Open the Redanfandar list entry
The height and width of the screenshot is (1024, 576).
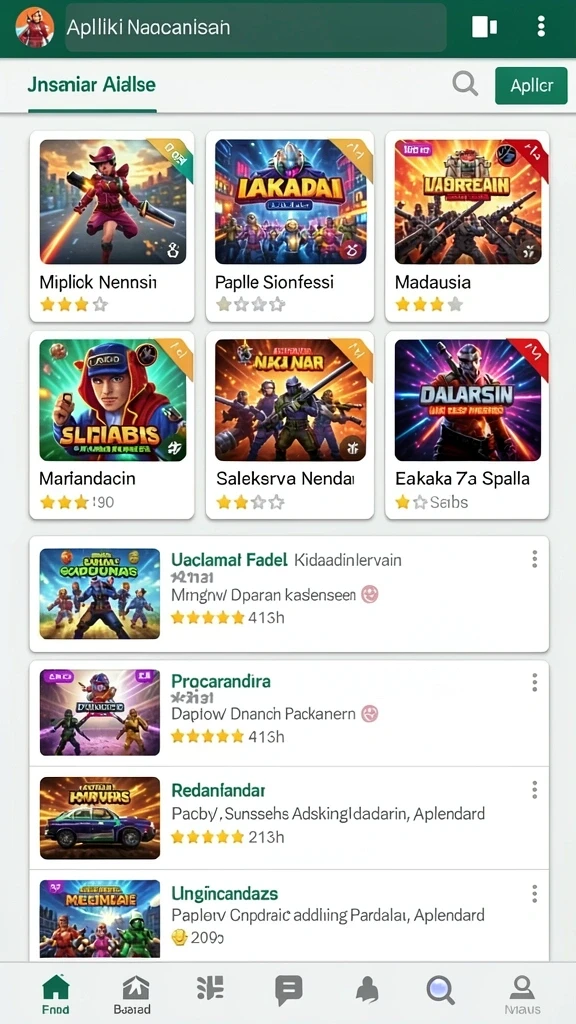point(289,818)
